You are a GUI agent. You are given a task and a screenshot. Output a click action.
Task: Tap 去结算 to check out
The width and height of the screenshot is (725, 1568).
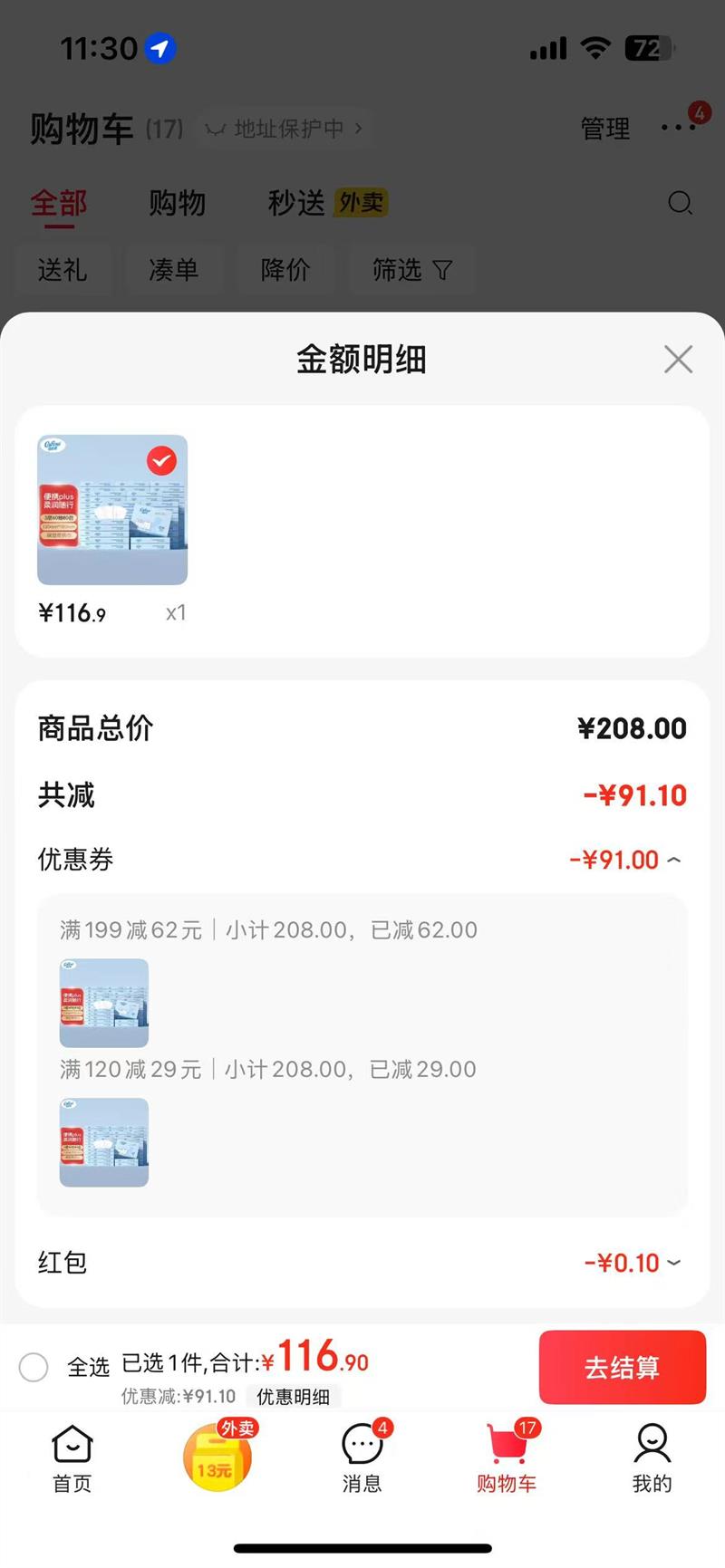[622, 1367]
